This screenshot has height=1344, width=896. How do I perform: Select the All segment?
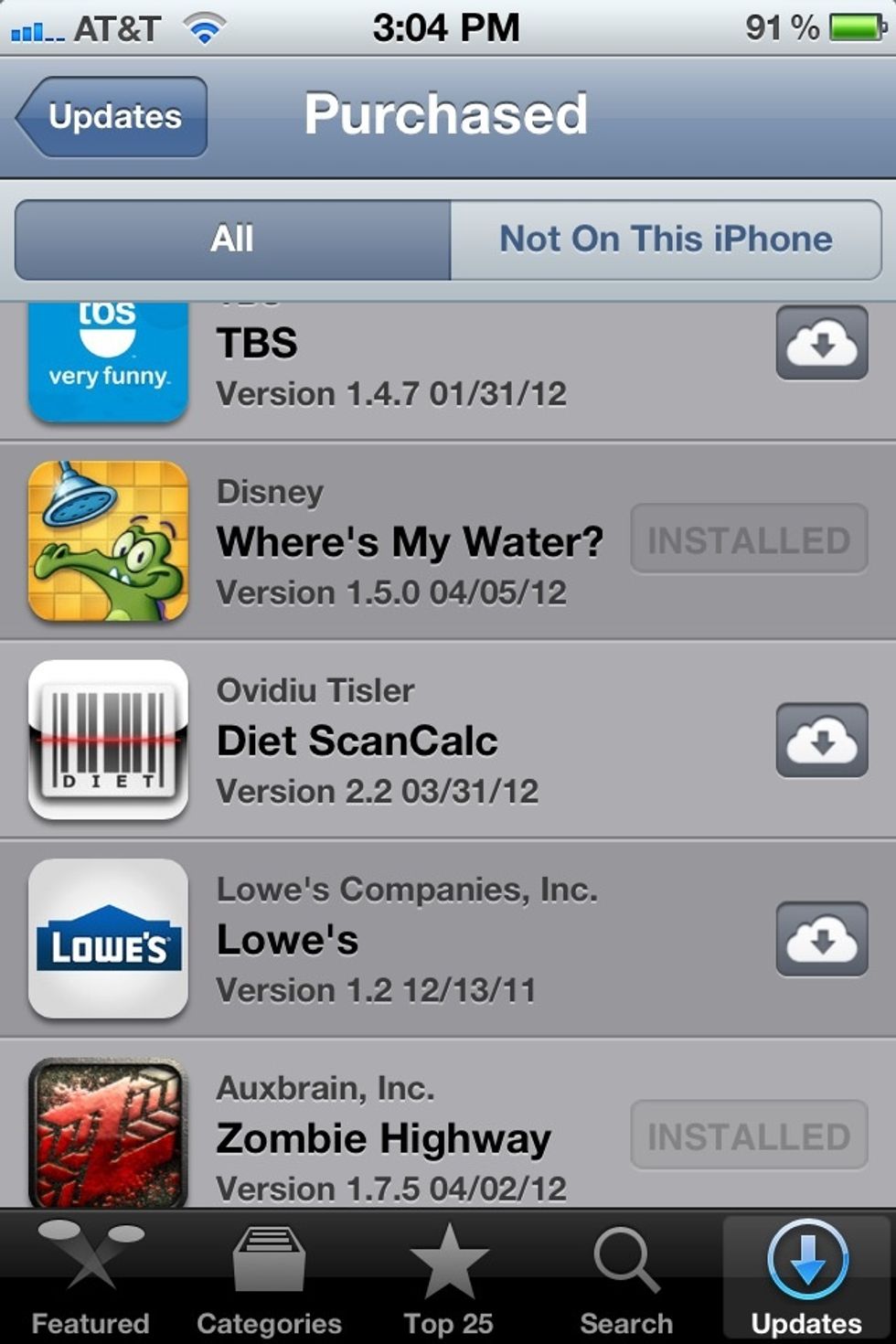point(233,240)
